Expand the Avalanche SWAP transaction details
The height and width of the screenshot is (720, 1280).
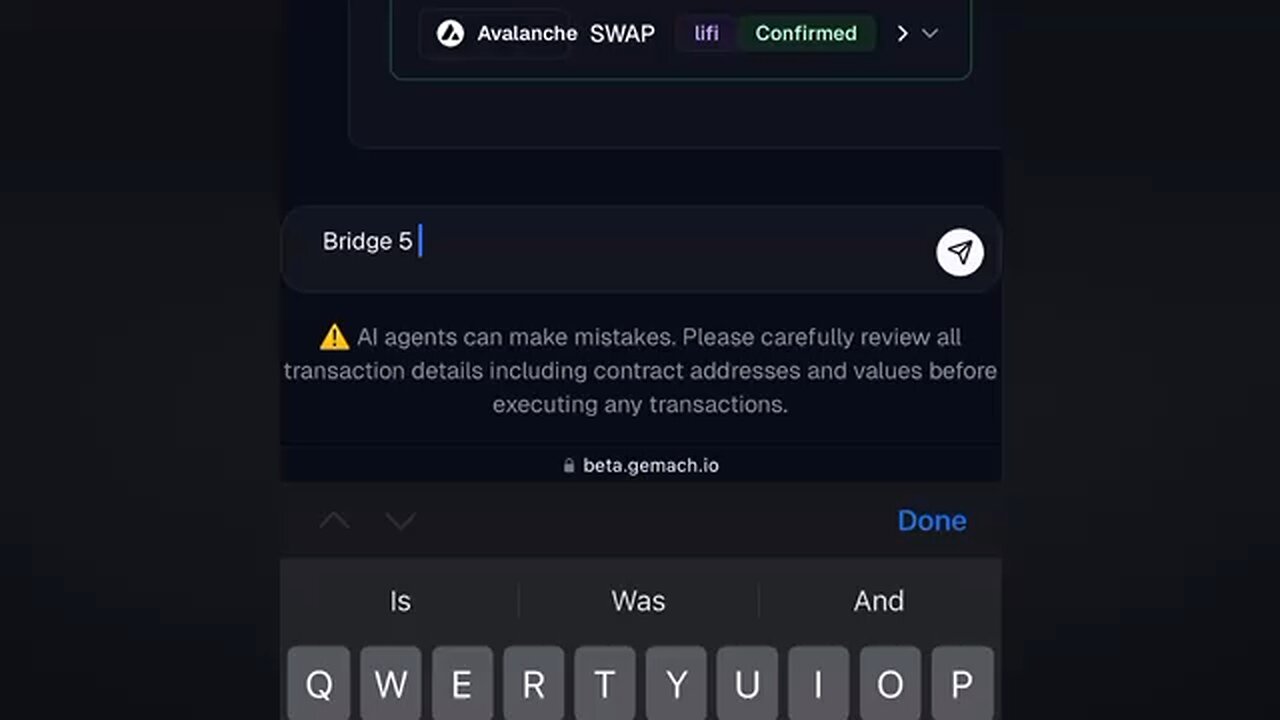(x=930, y=33)
